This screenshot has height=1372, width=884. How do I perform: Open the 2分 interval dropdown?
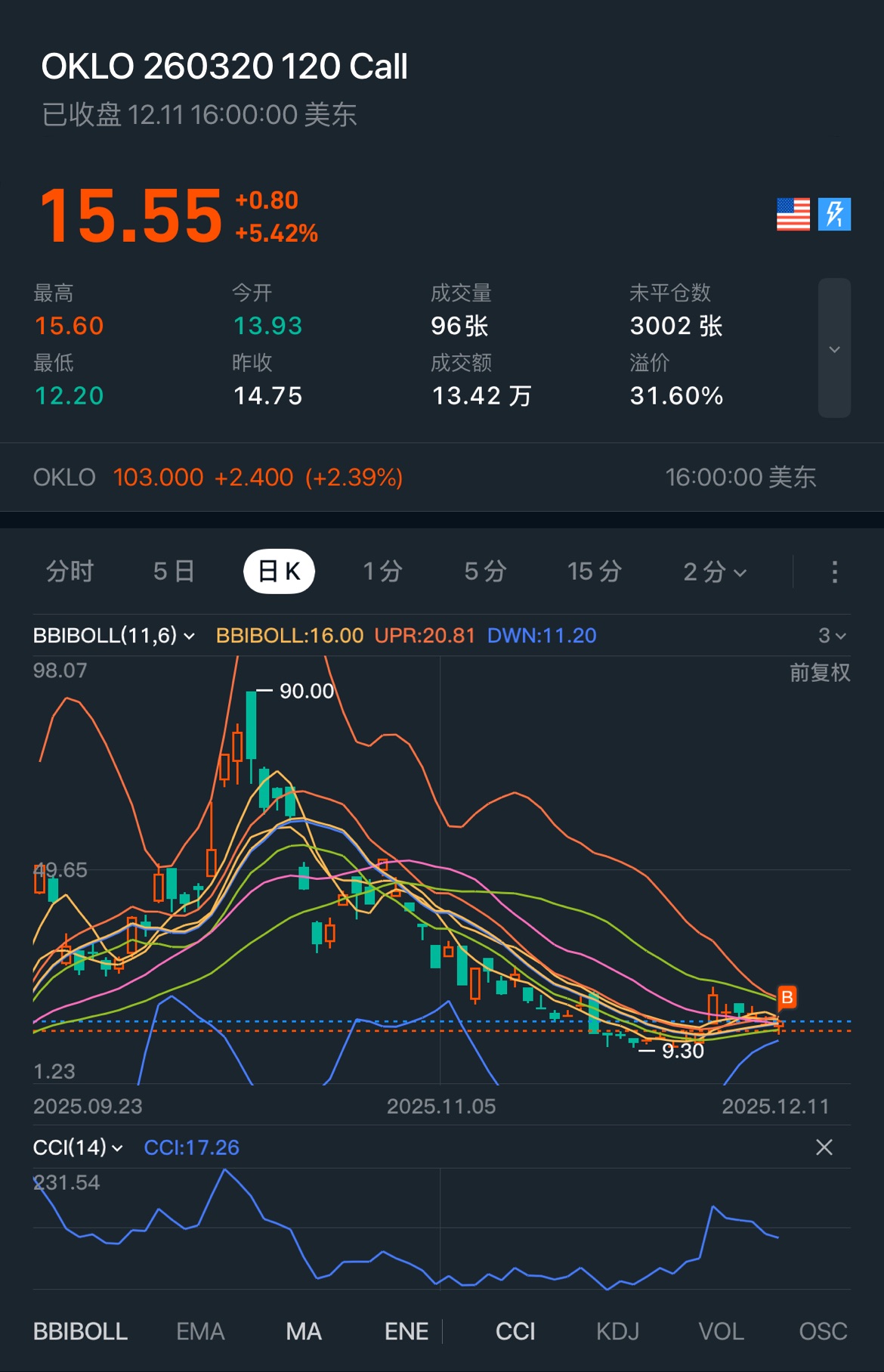tap(714, 572)
